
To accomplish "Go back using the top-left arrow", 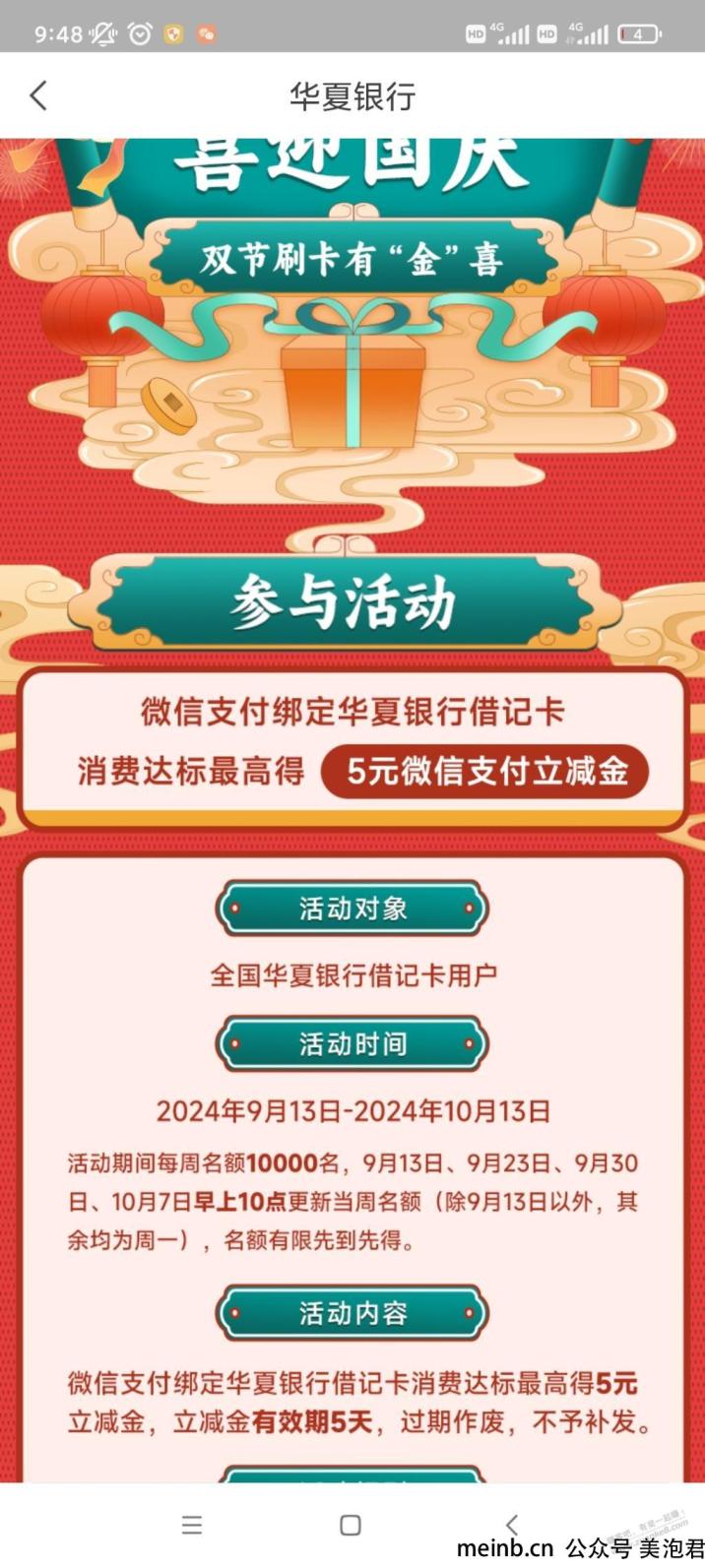I will pos(38,95).
